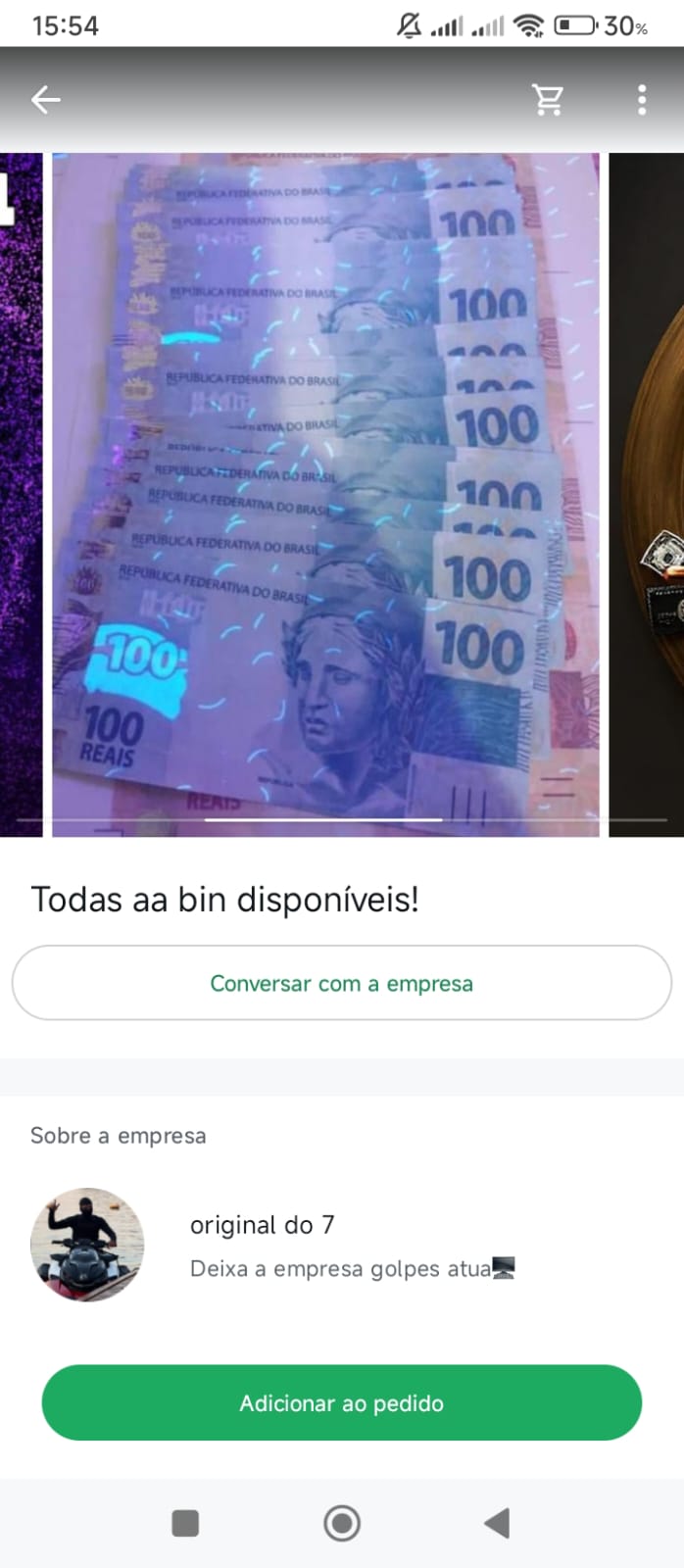Open the overflow menu
Screen dimensions: 684x1568
click(x=641, y=99)
